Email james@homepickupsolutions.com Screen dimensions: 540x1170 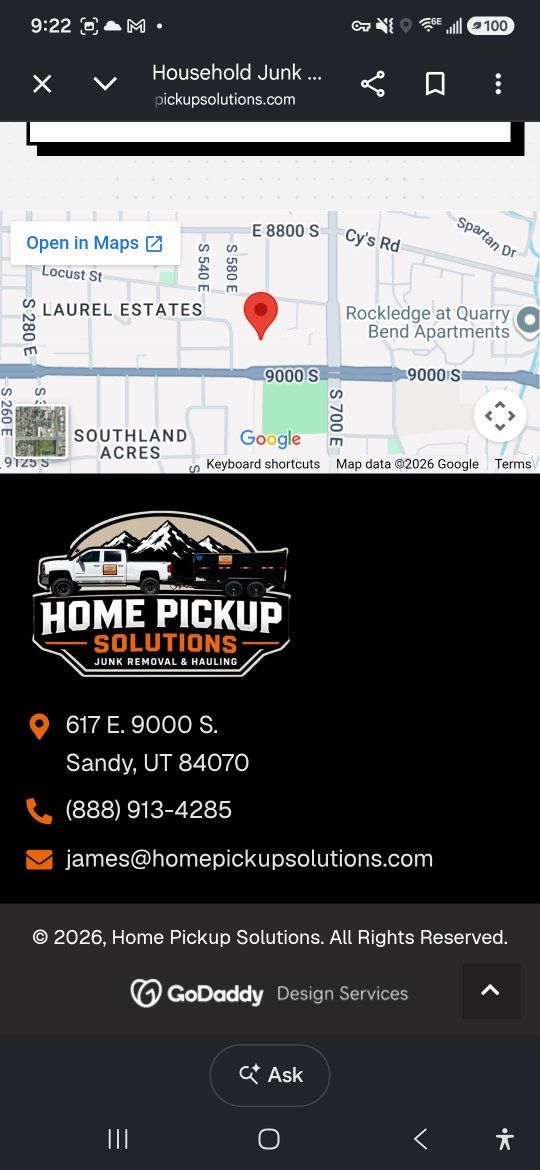(x=249, y=858)
